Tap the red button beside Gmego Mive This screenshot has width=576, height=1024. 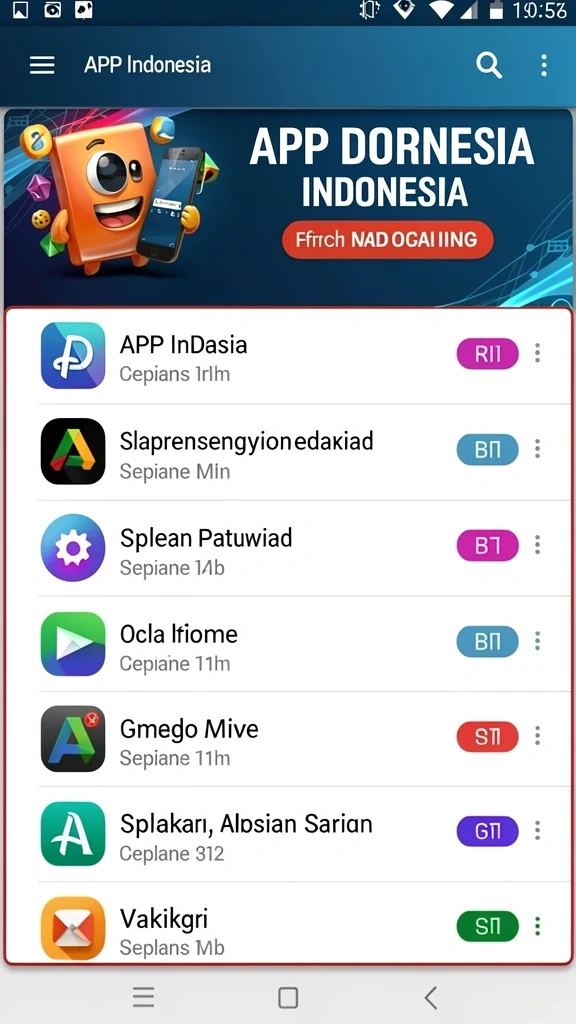coord(488,736)
